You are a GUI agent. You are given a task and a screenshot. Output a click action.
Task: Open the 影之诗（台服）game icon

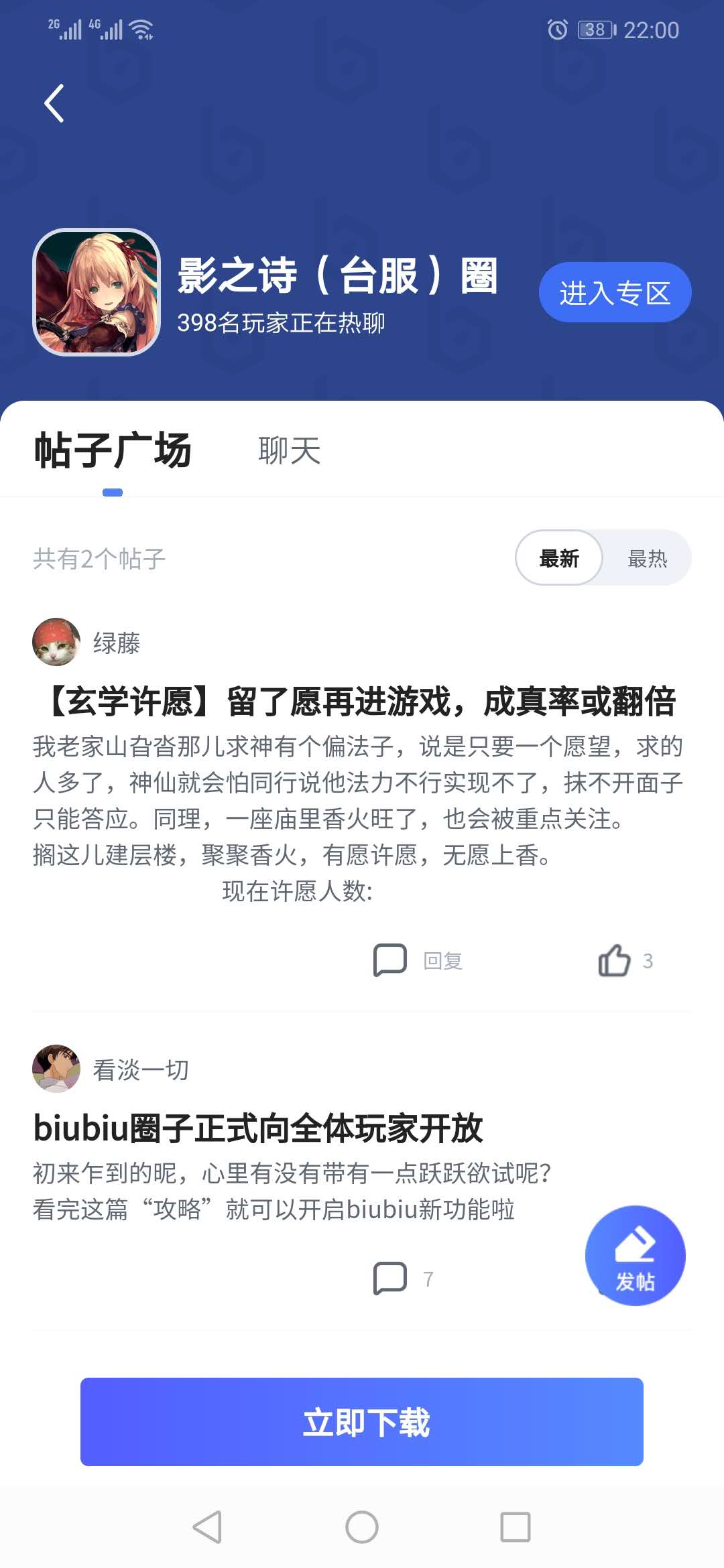pyautogui.click(x=97, y=292)
